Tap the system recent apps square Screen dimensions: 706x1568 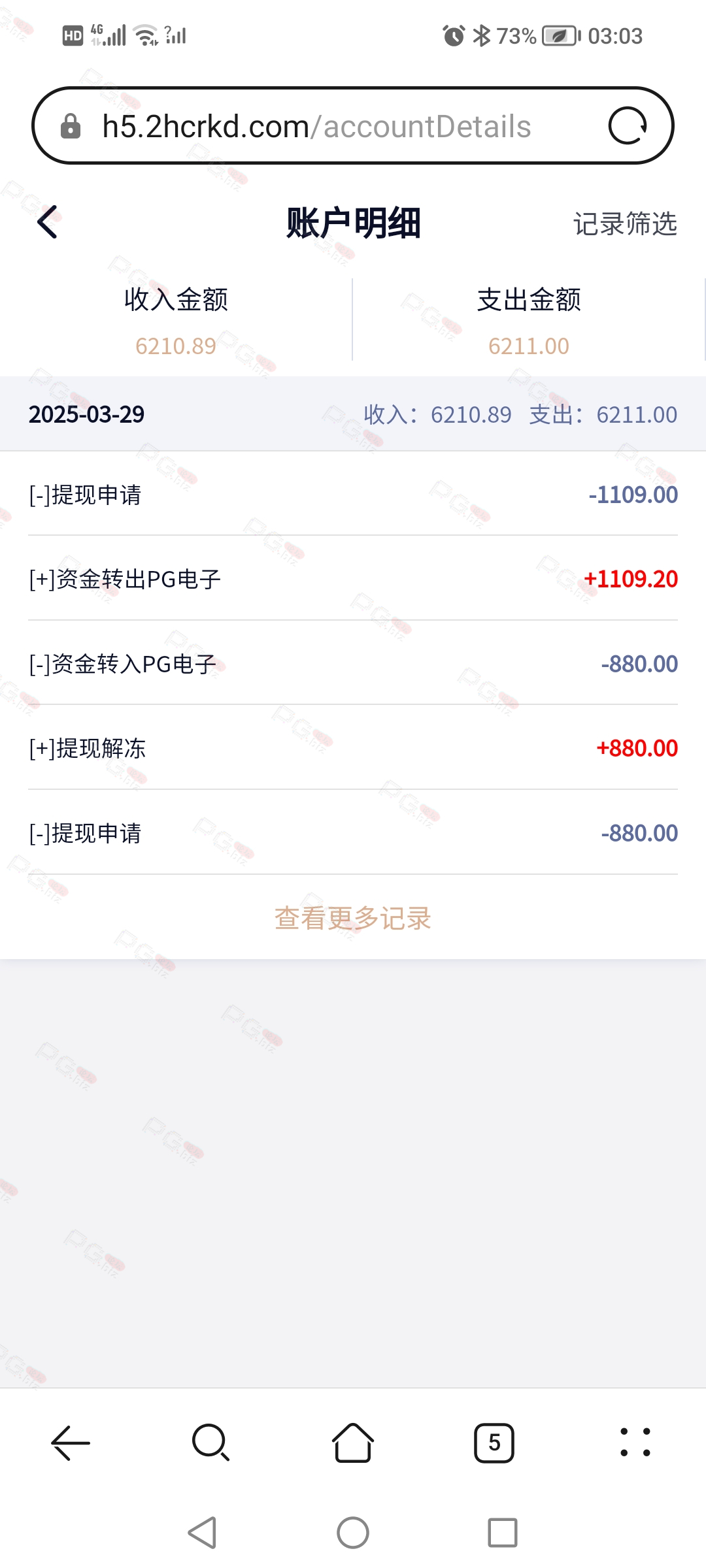point(503,1532)
